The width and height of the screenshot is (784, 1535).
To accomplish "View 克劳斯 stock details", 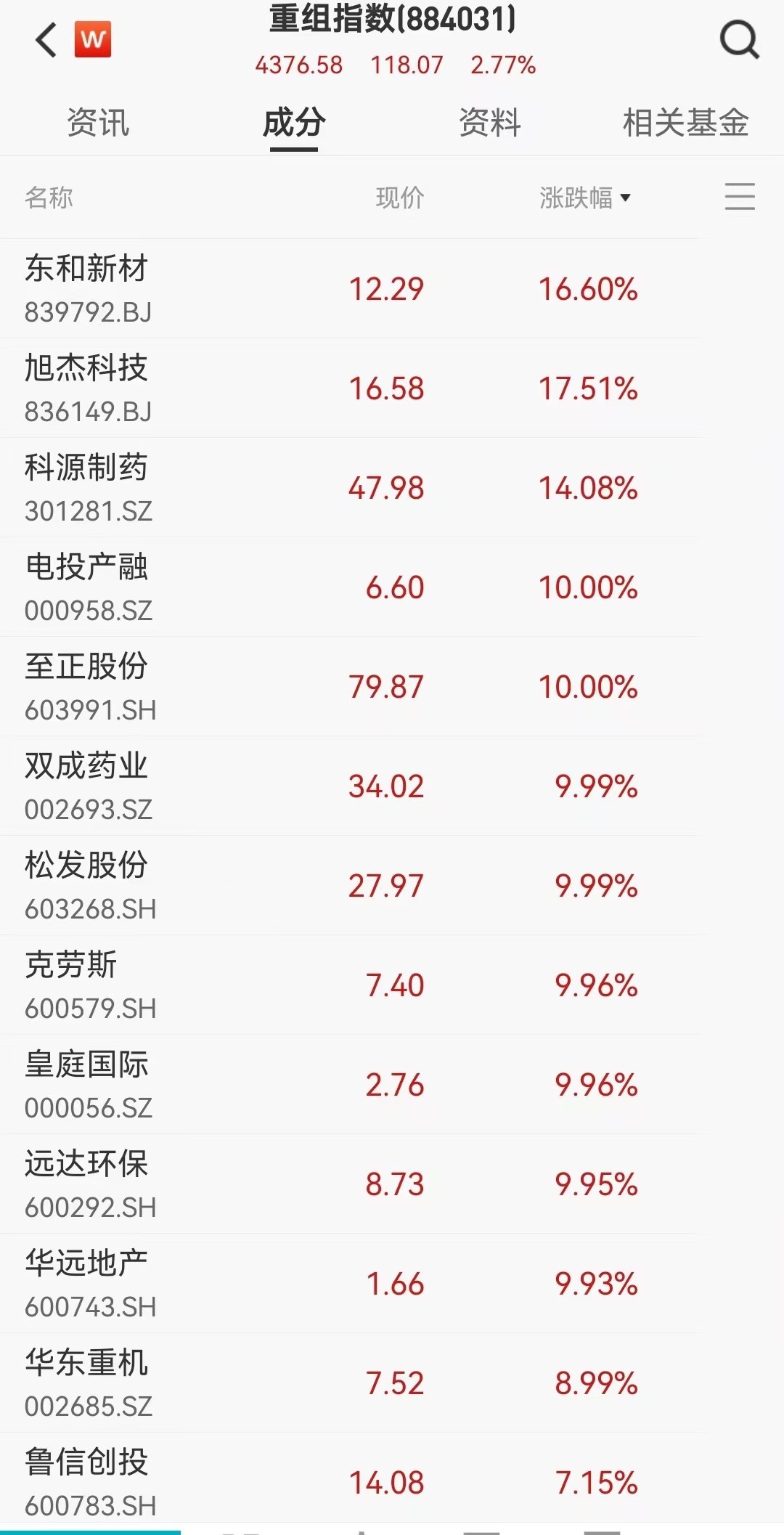I will (x=348, y=985).
